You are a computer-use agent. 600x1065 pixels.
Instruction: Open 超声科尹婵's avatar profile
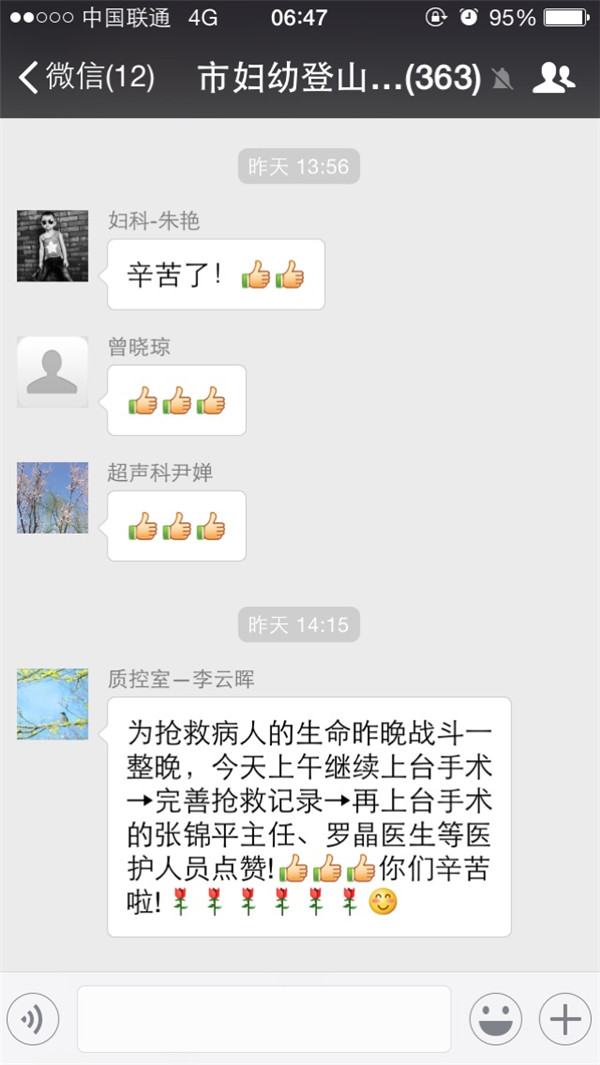(53, 497)
